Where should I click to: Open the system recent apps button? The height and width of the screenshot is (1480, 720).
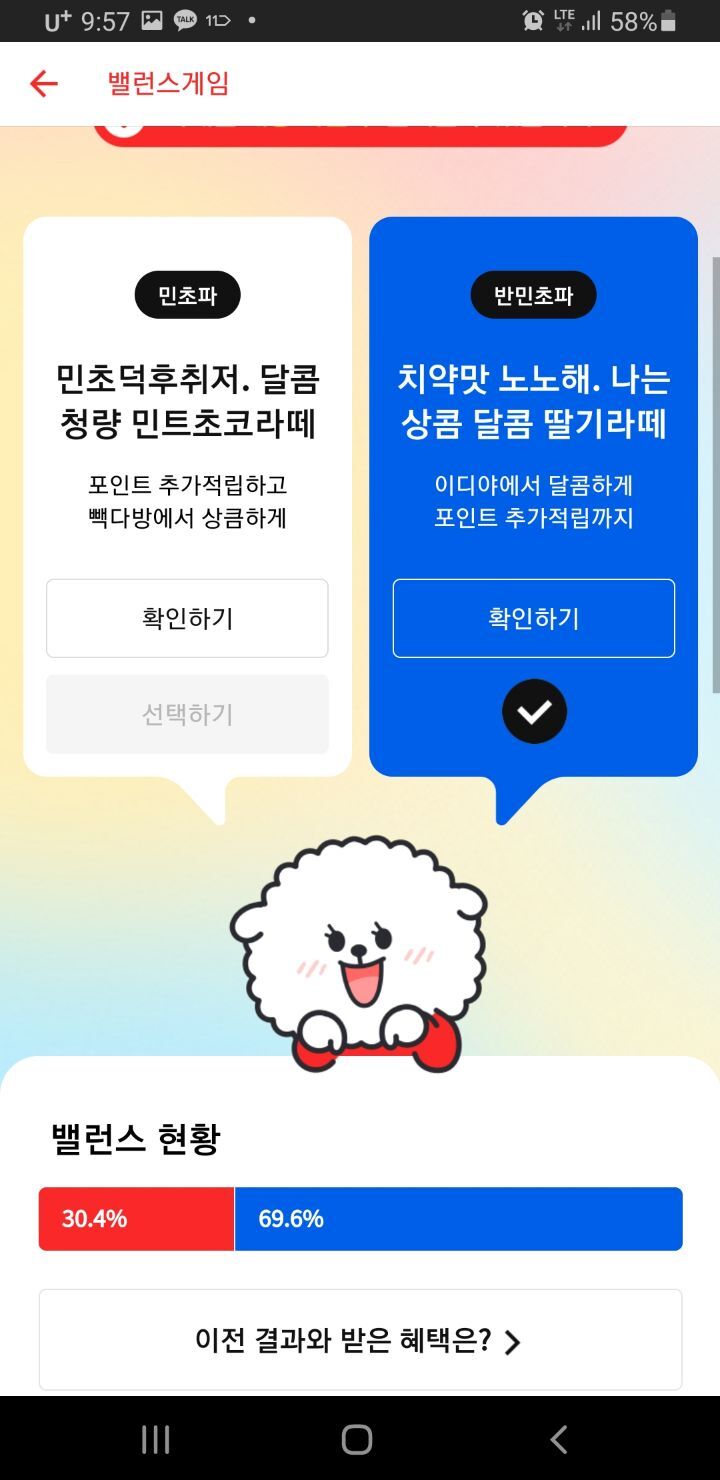[155, 1439]
